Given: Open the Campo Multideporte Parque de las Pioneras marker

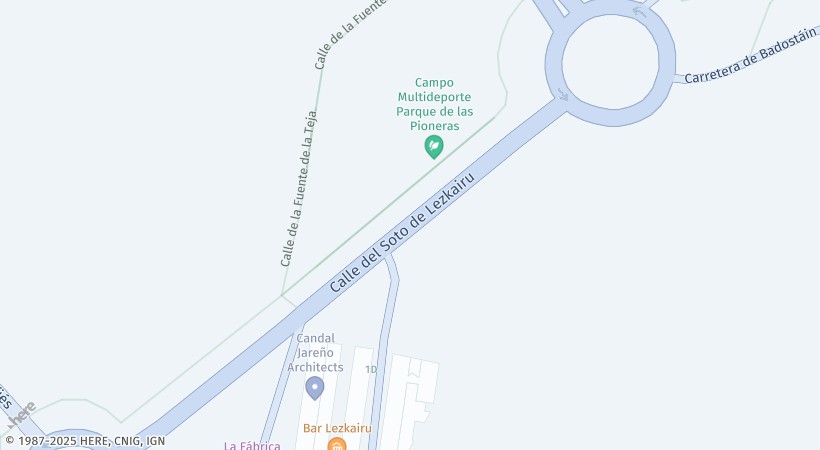Looking at the screenshot, I should [434, 147].
